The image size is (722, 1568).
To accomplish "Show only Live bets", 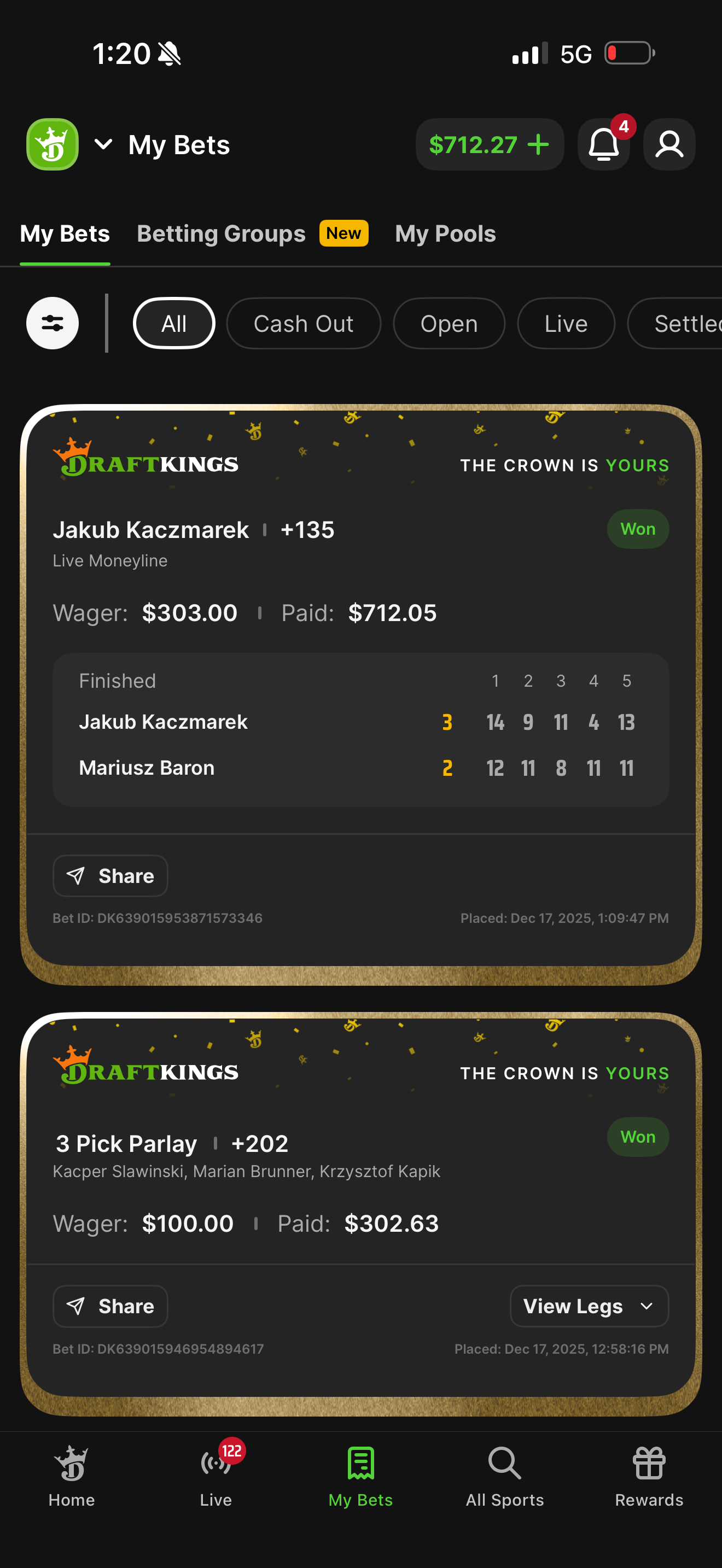I will 566,323.
